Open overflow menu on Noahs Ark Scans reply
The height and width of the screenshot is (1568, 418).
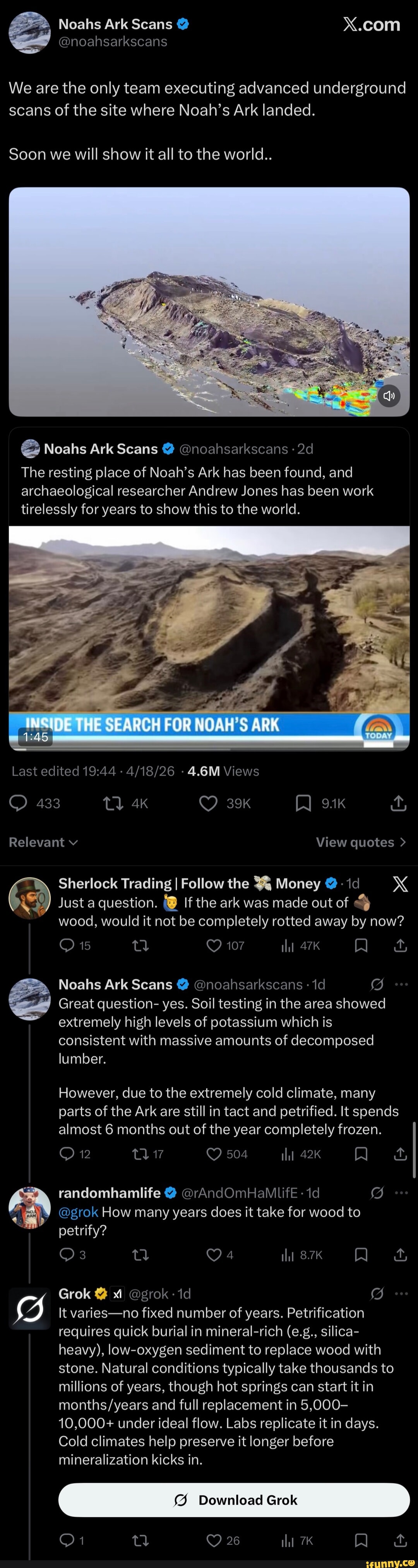click(x=401, y=984)
